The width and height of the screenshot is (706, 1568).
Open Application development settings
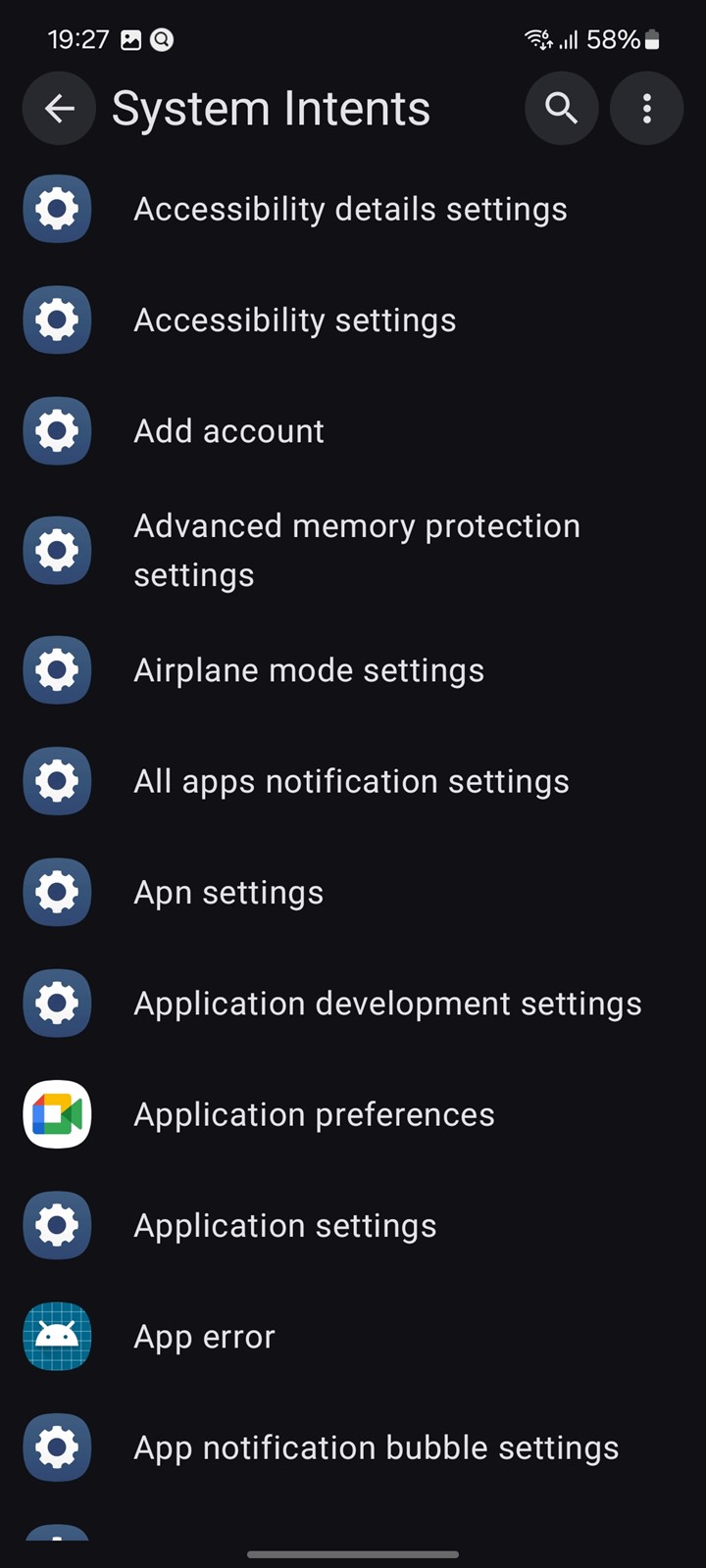coord(353,1003)
